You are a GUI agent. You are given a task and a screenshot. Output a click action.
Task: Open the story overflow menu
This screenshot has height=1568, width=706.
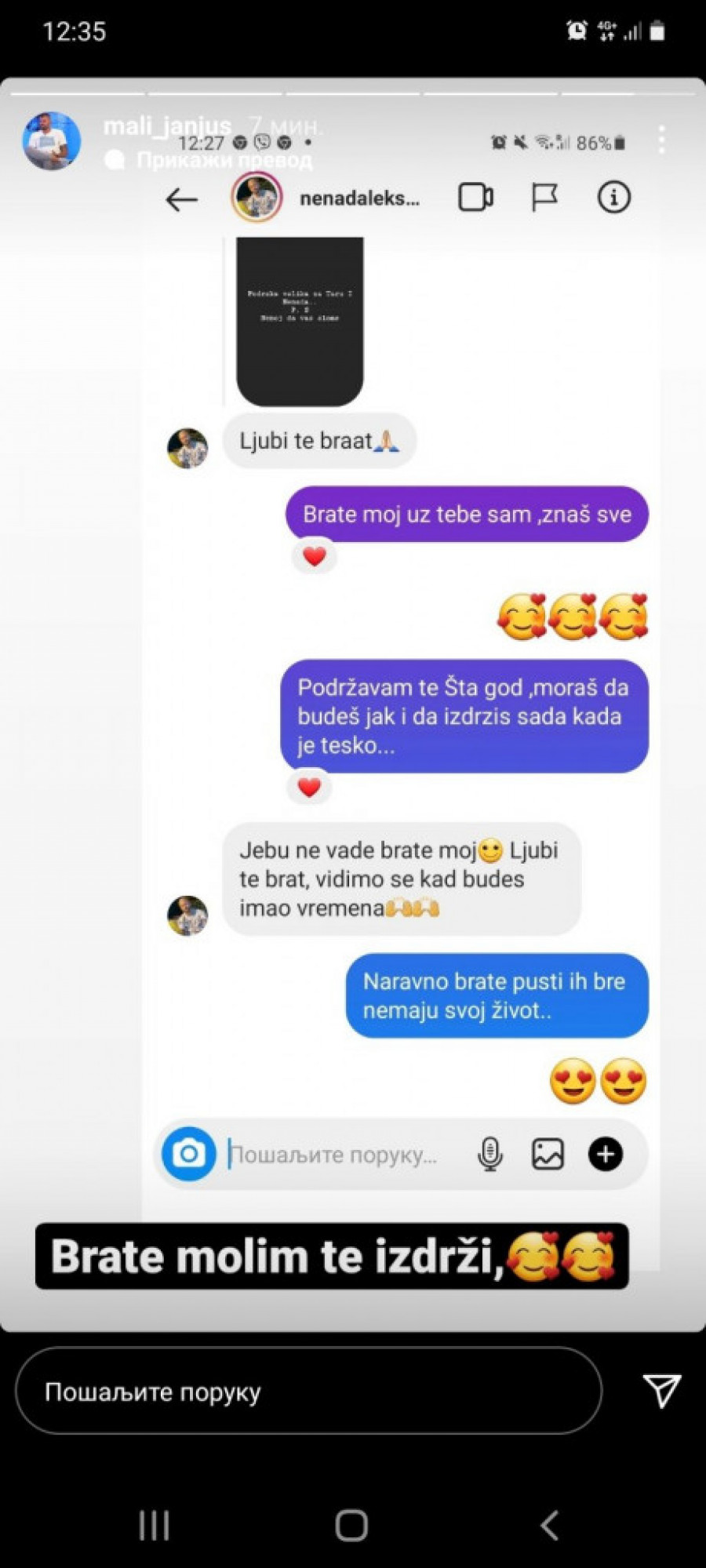tap(661, 140)
